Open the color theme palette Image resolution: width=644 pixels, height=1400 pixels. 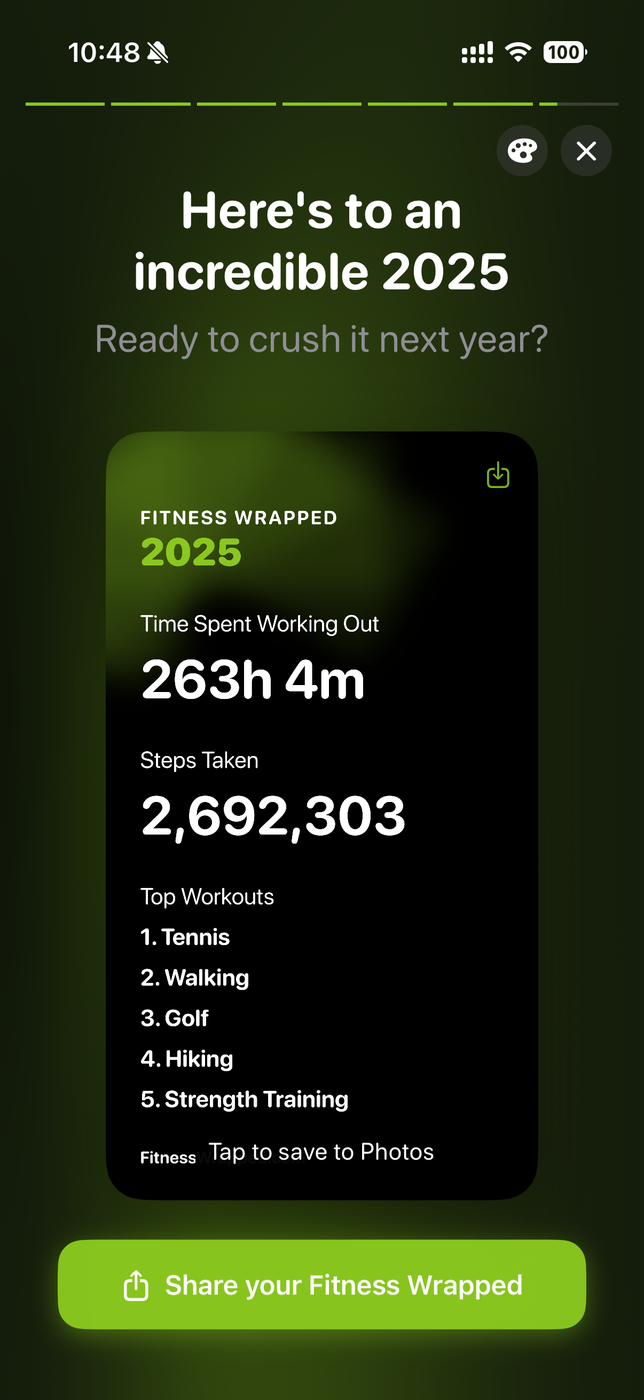522,151
